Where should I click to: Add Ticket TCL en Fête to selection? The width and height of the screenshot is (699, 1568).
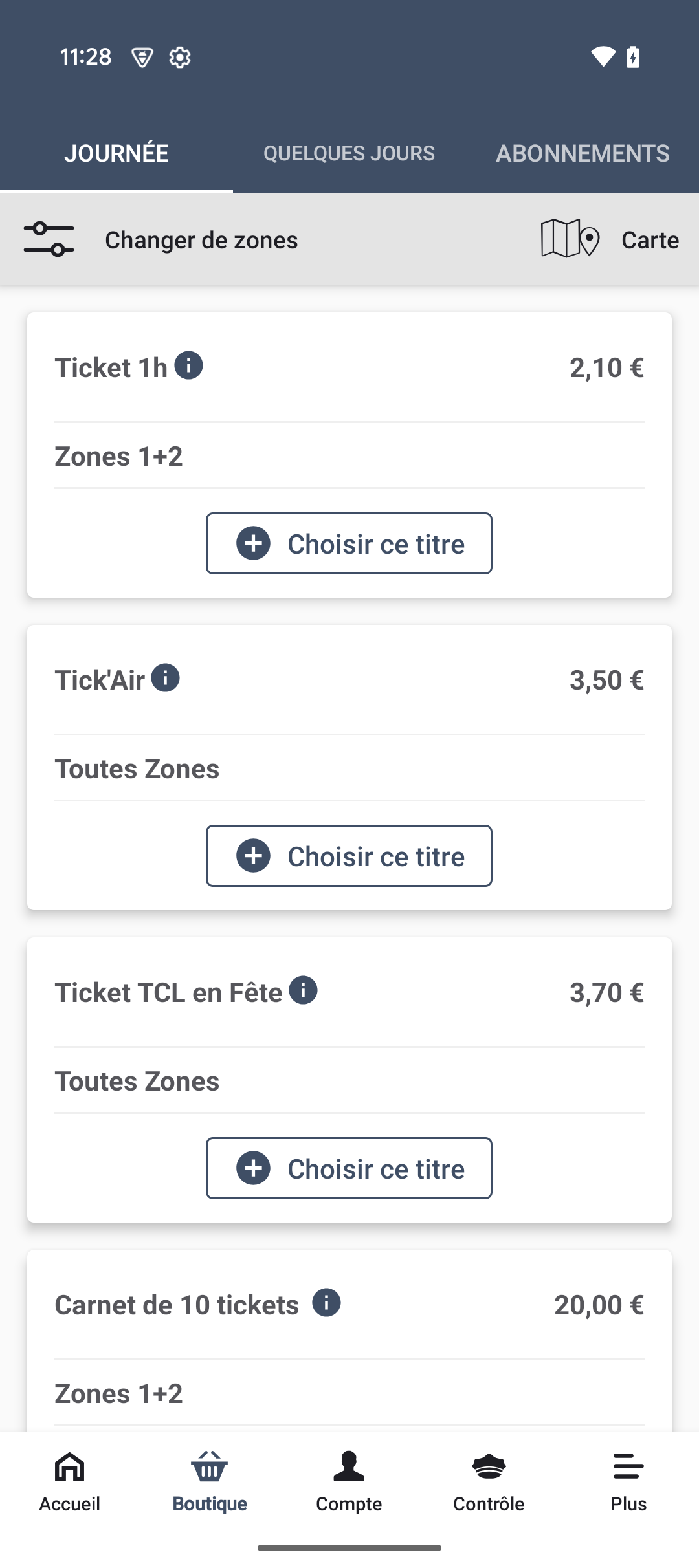pos(349,1168)
